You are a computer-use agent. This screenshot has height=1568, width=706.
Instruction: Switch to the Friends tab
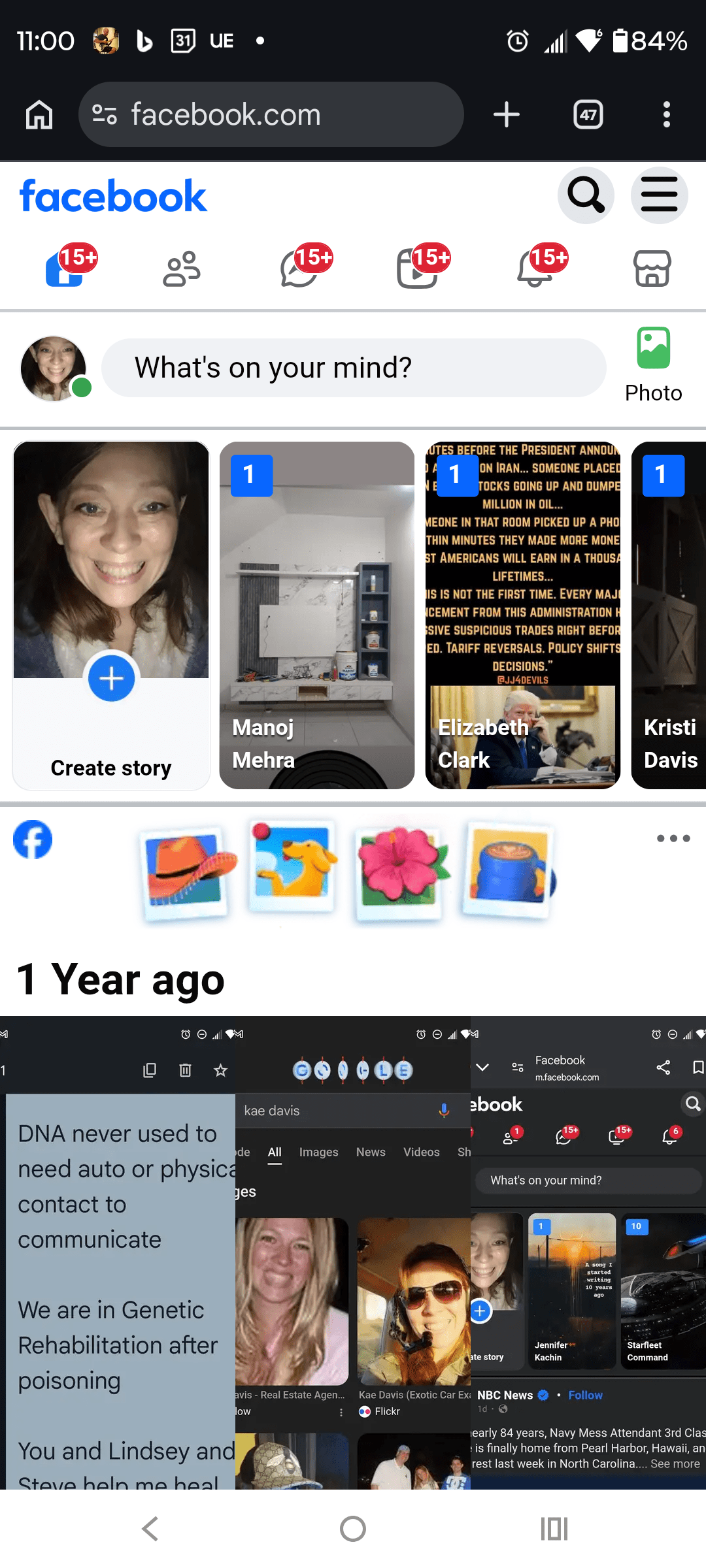[x=182, y=269]
